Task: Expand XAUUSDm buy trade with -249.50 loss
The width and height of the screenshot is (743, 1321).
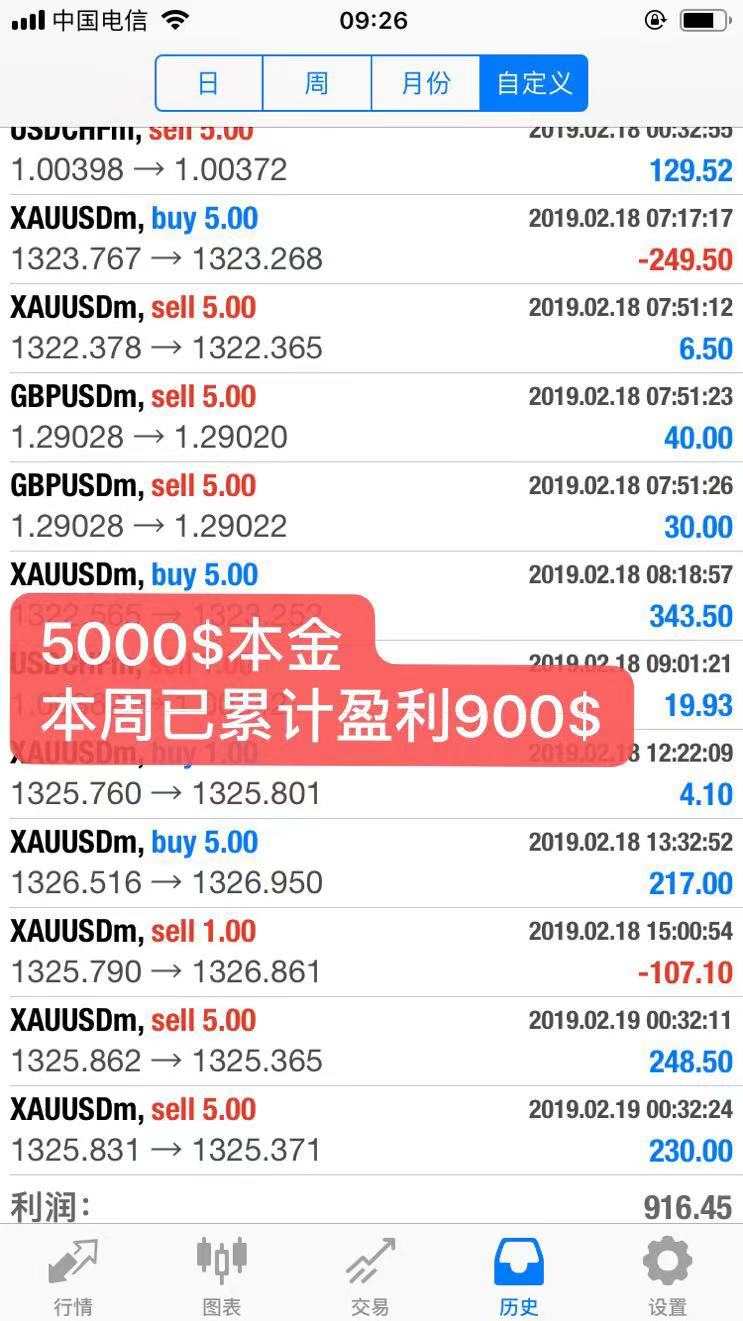Action: click(371, 239)
